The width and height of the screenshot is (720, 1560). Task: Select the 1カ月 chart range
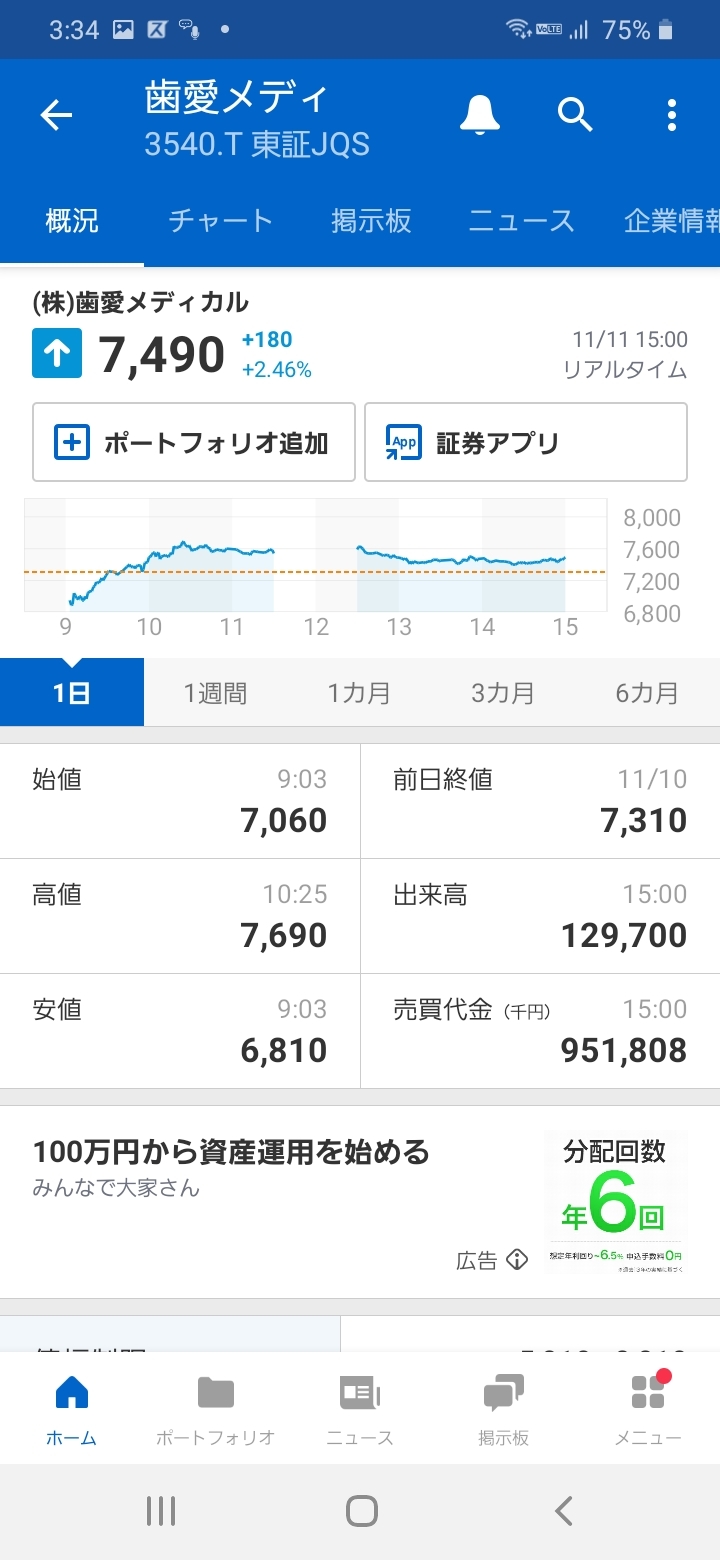(359, 692)
